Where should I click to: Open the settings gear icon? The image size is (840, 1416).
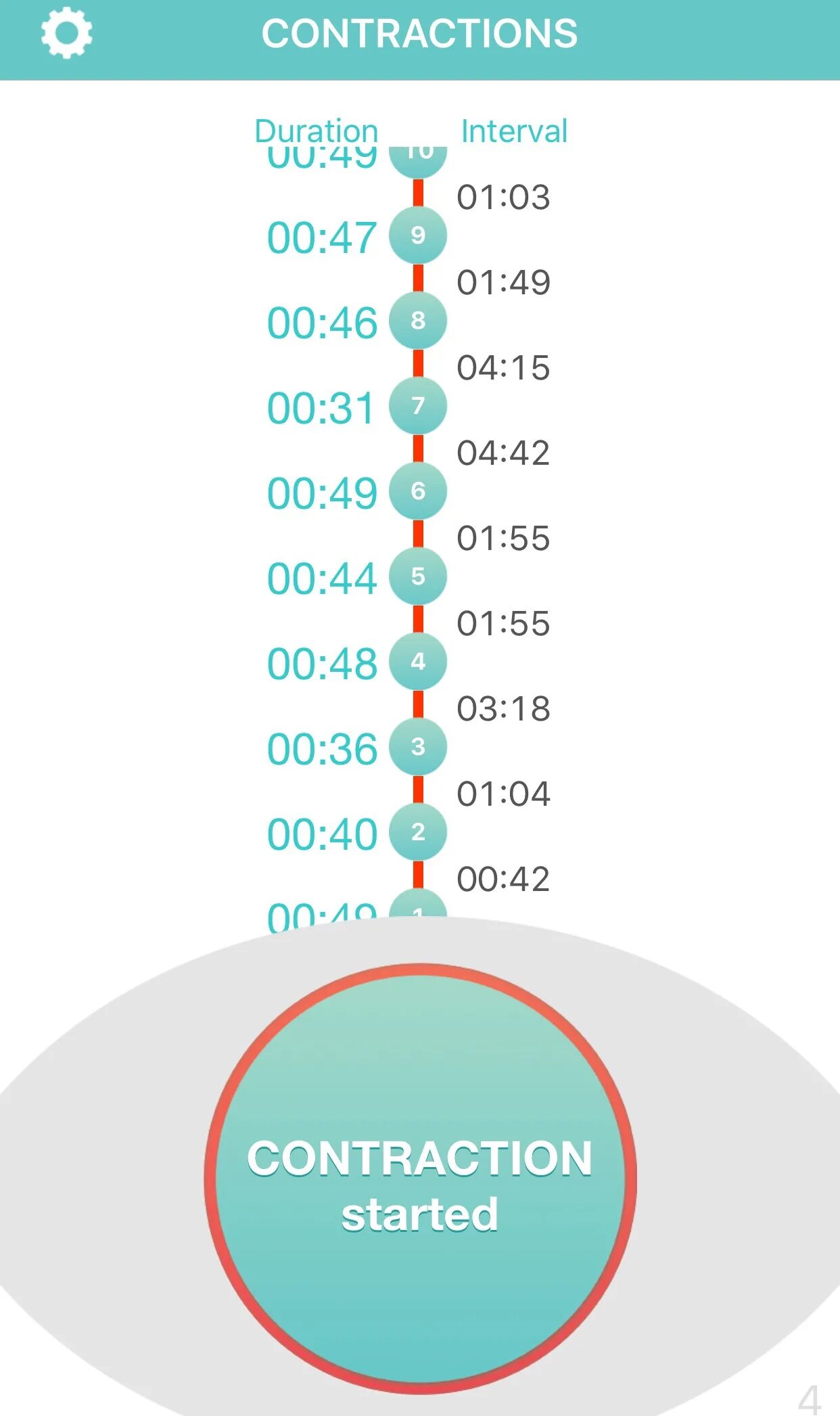[x=66, y=33]
